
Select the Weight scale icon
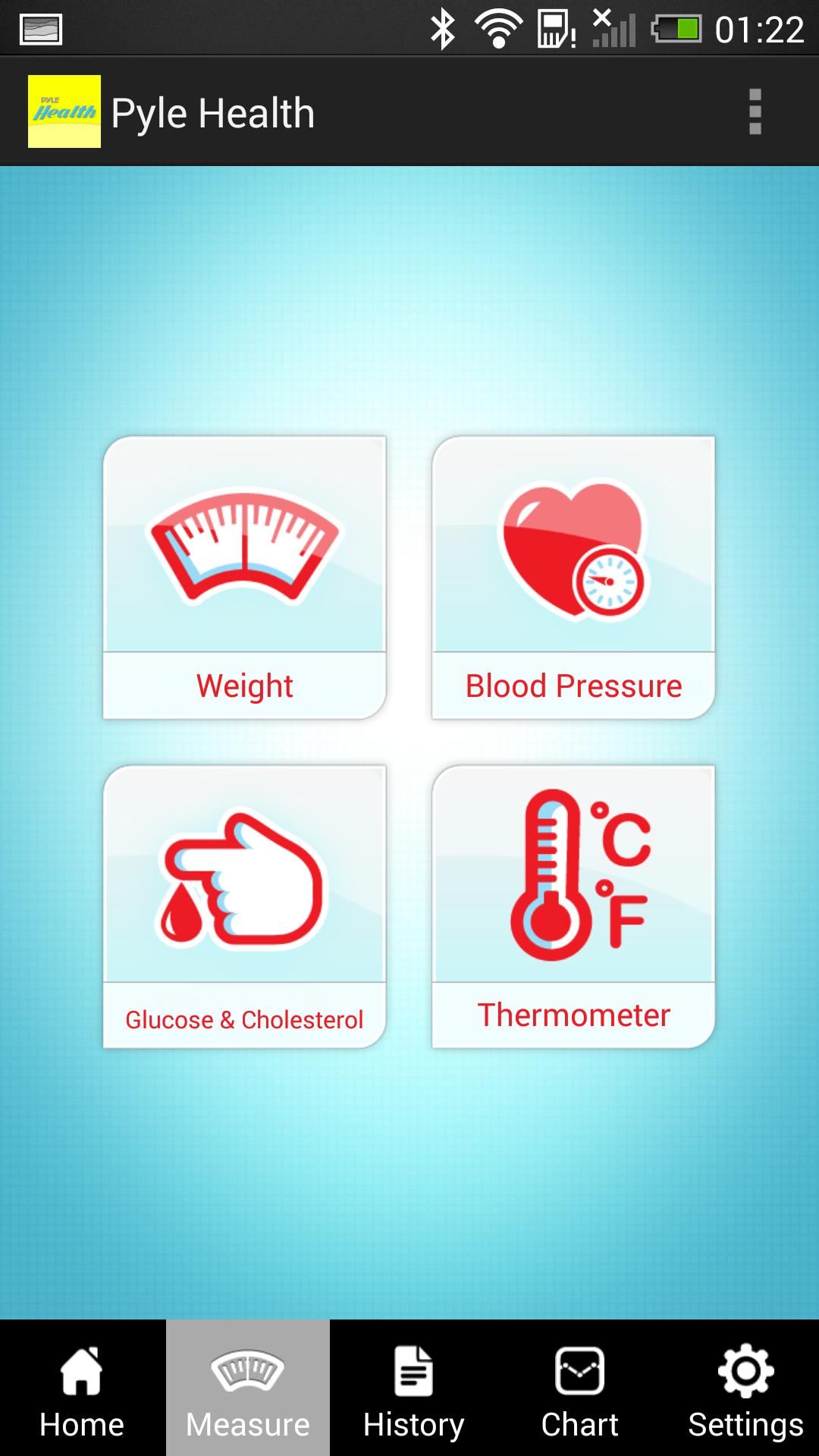pyautogui.click(x=244, y=554)
